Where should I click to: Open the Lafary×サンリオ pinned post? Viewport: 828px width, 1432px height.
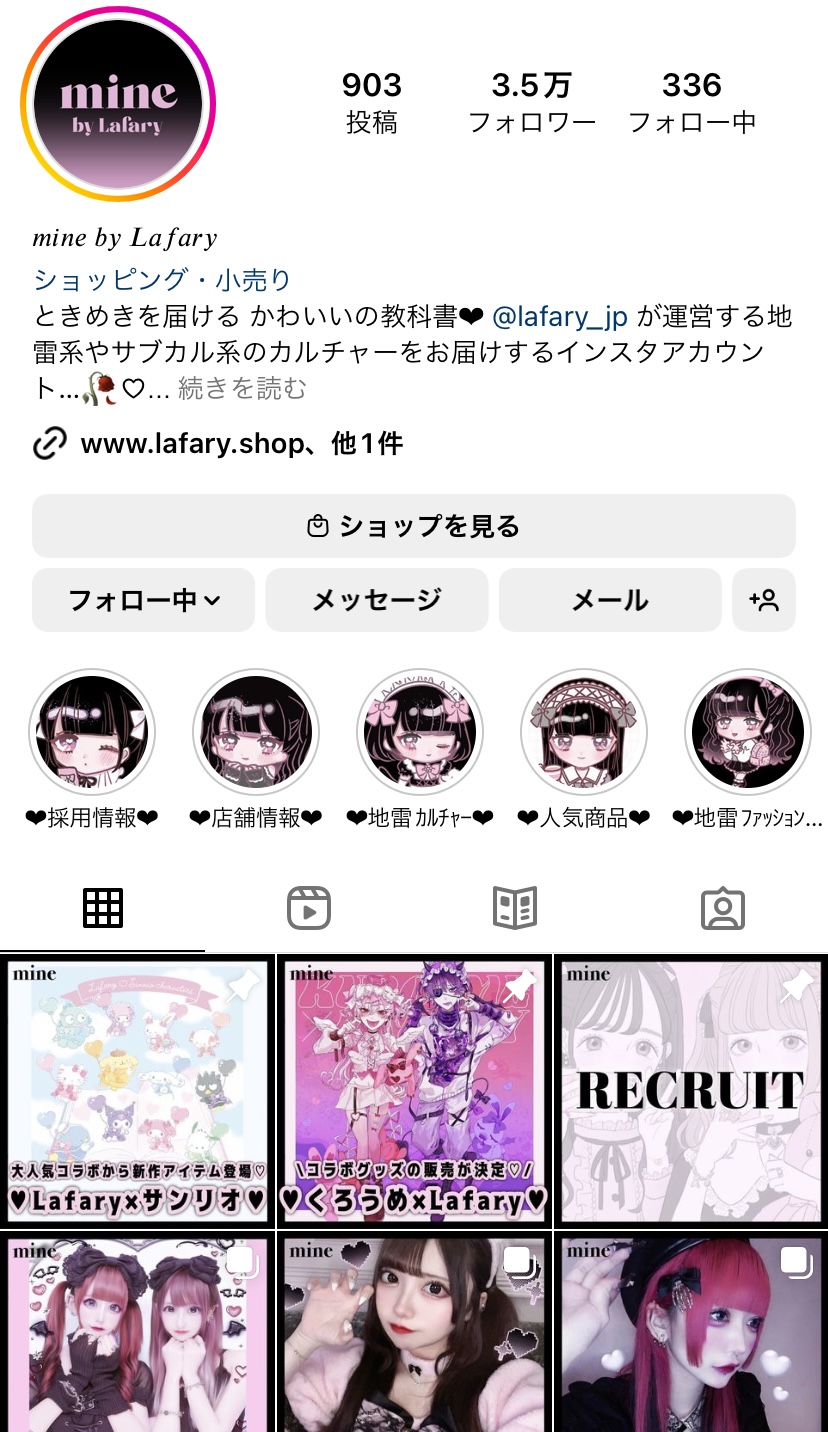point(137,1090)
